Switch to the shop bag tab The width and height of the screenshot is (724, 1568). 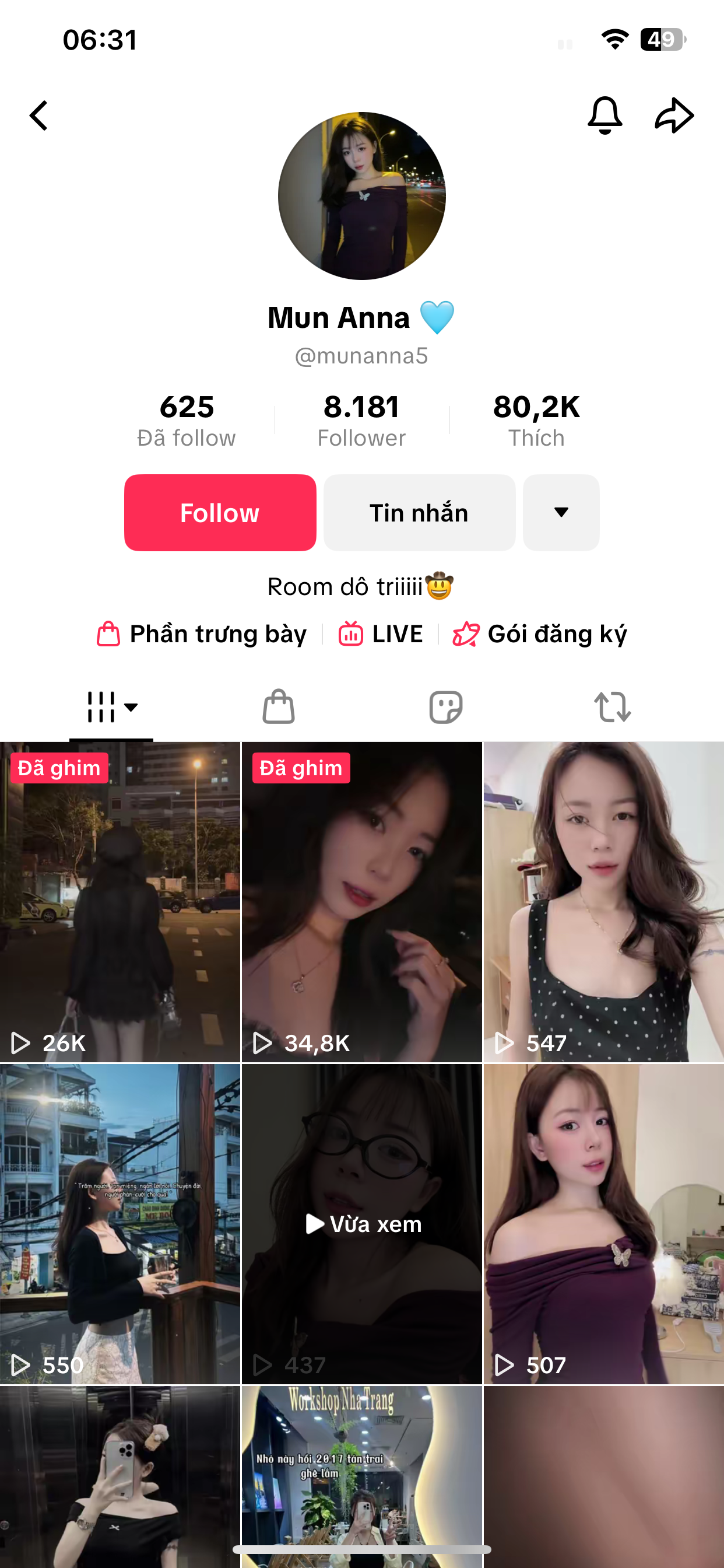click(279, 708)
